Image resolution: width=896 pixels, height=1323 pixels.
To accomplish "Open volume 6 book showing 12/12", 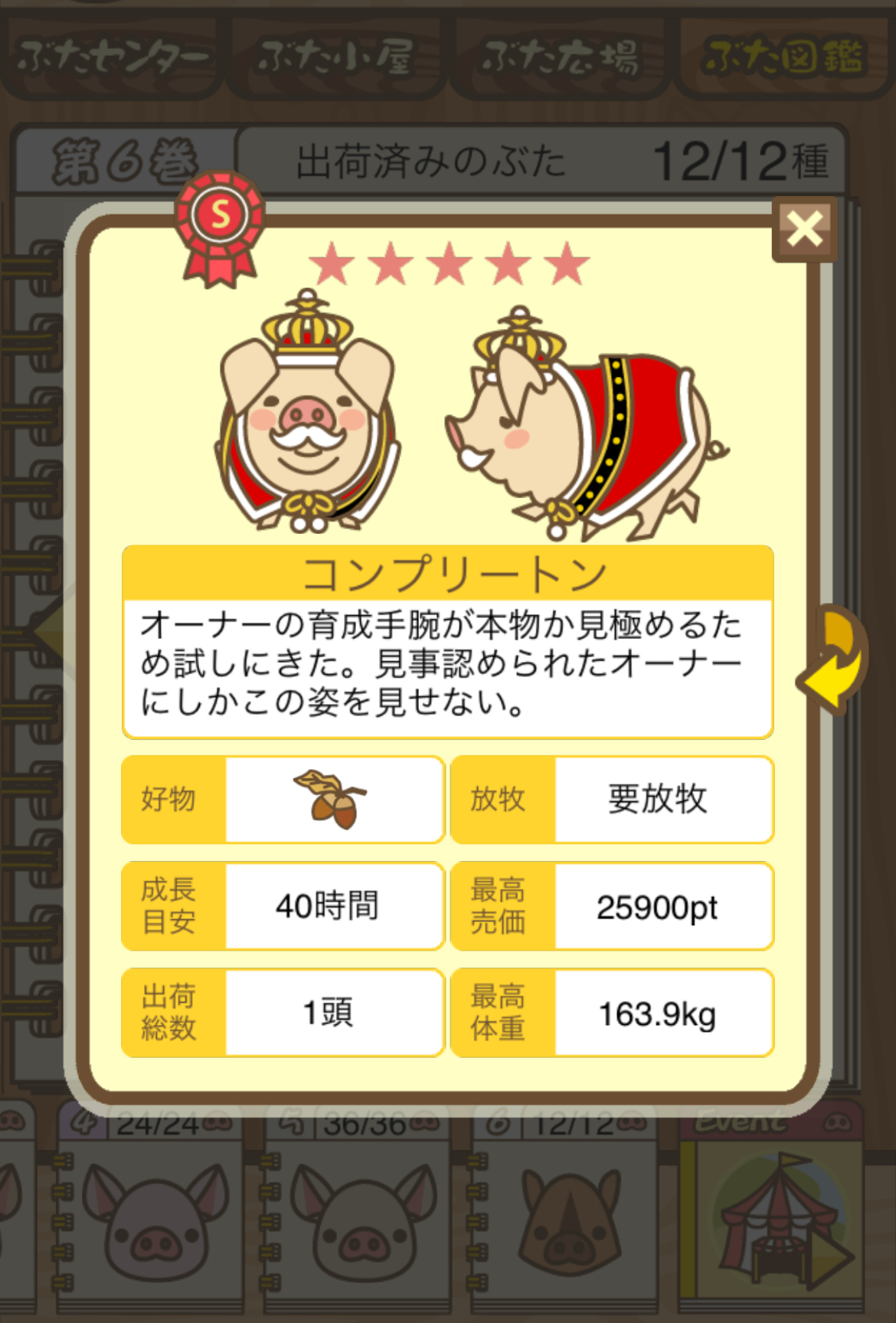I will [565, 1218].
